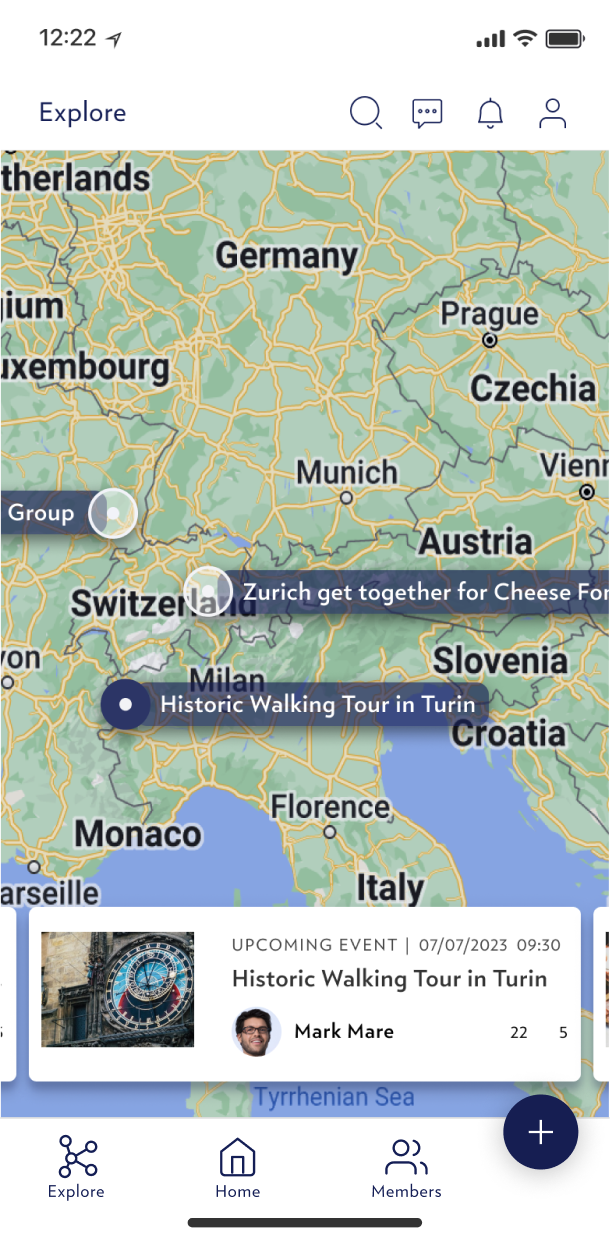The image size is (610, 1250).
Task: Select the Group map marker
Action: coord(112,514)
